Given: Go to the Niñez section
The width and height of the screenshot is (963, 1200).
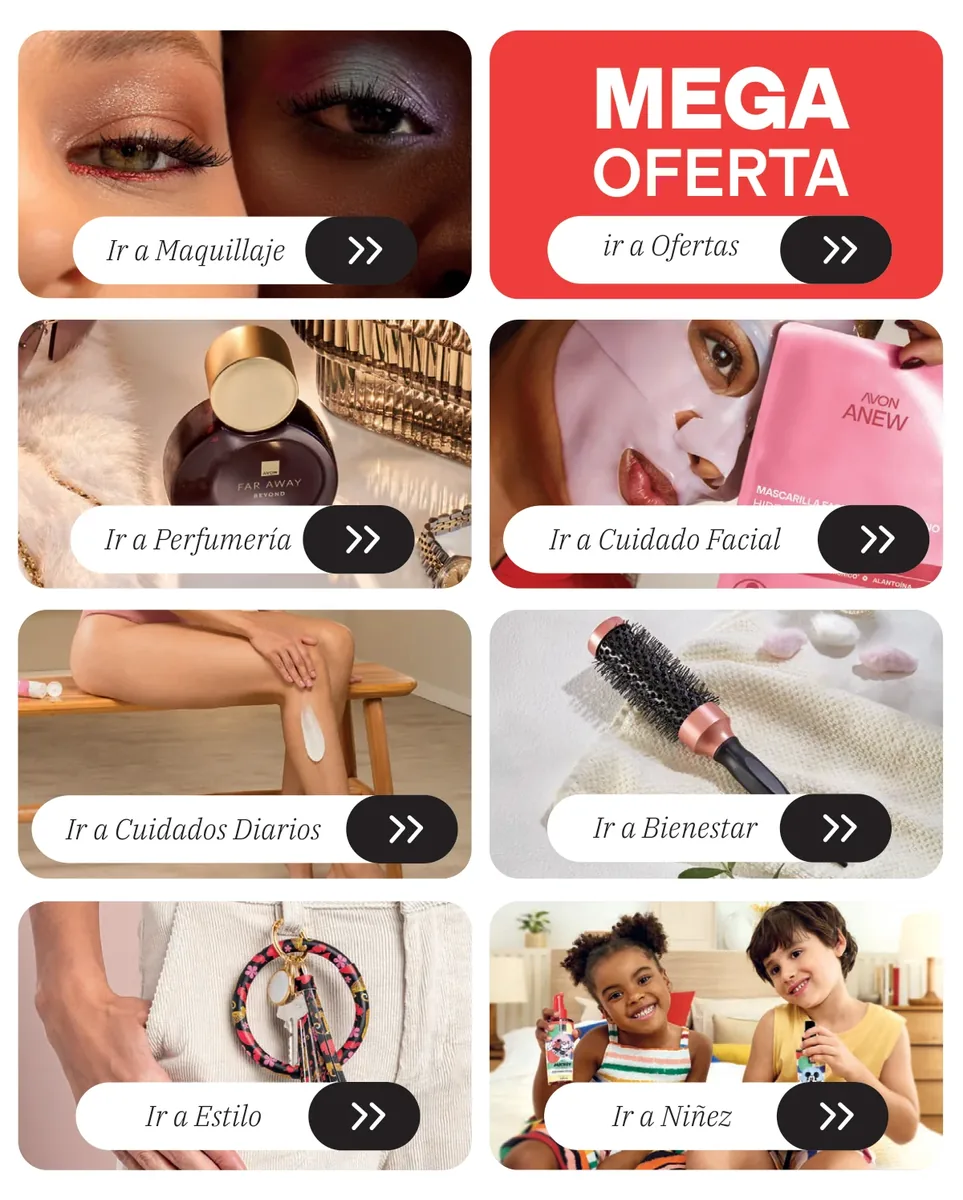Looking at the screenshot, I should pyautogui.click(x=716, y=1116).
